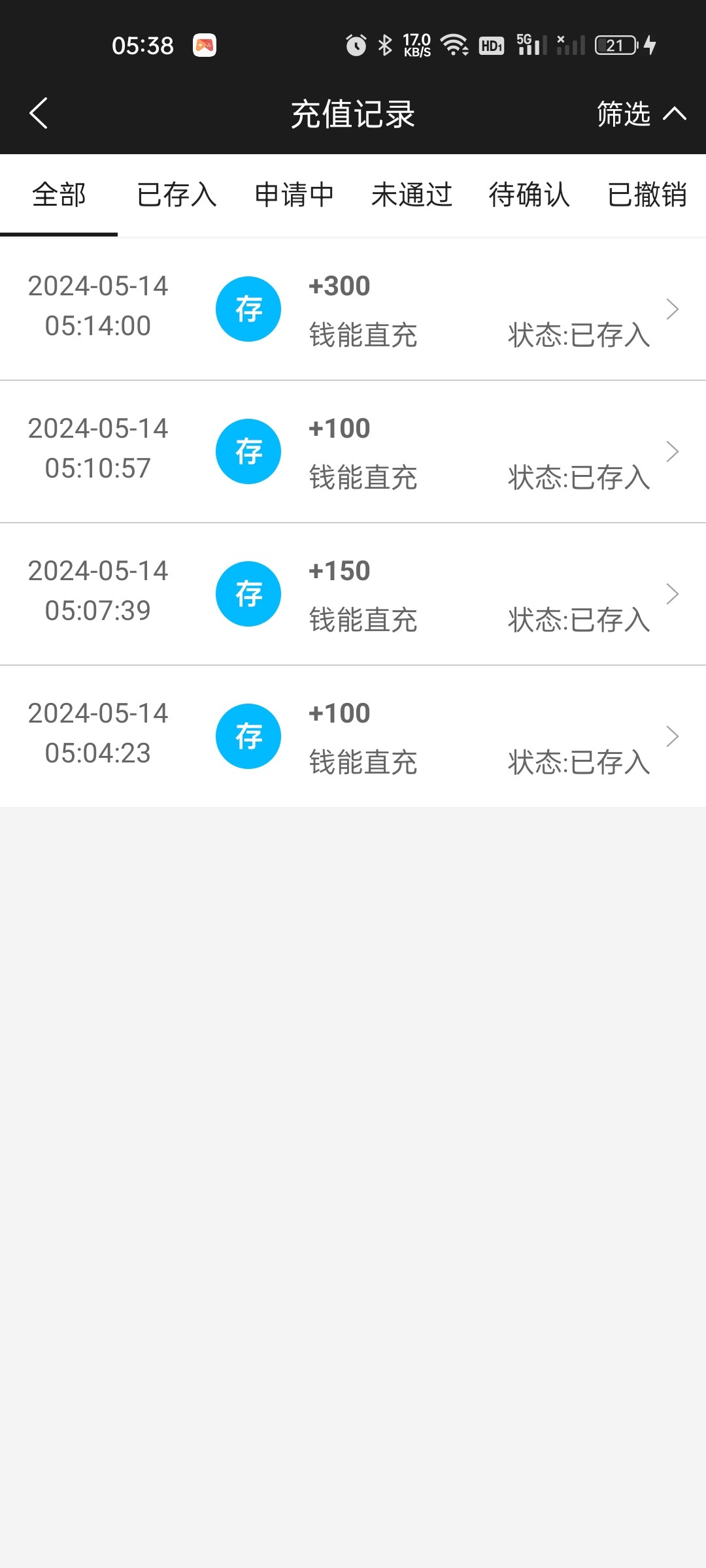The width and height of the screenshot is (706, 1568).
Task: Switch to the 已存入 tab
Action: click(x=176, y=195)
